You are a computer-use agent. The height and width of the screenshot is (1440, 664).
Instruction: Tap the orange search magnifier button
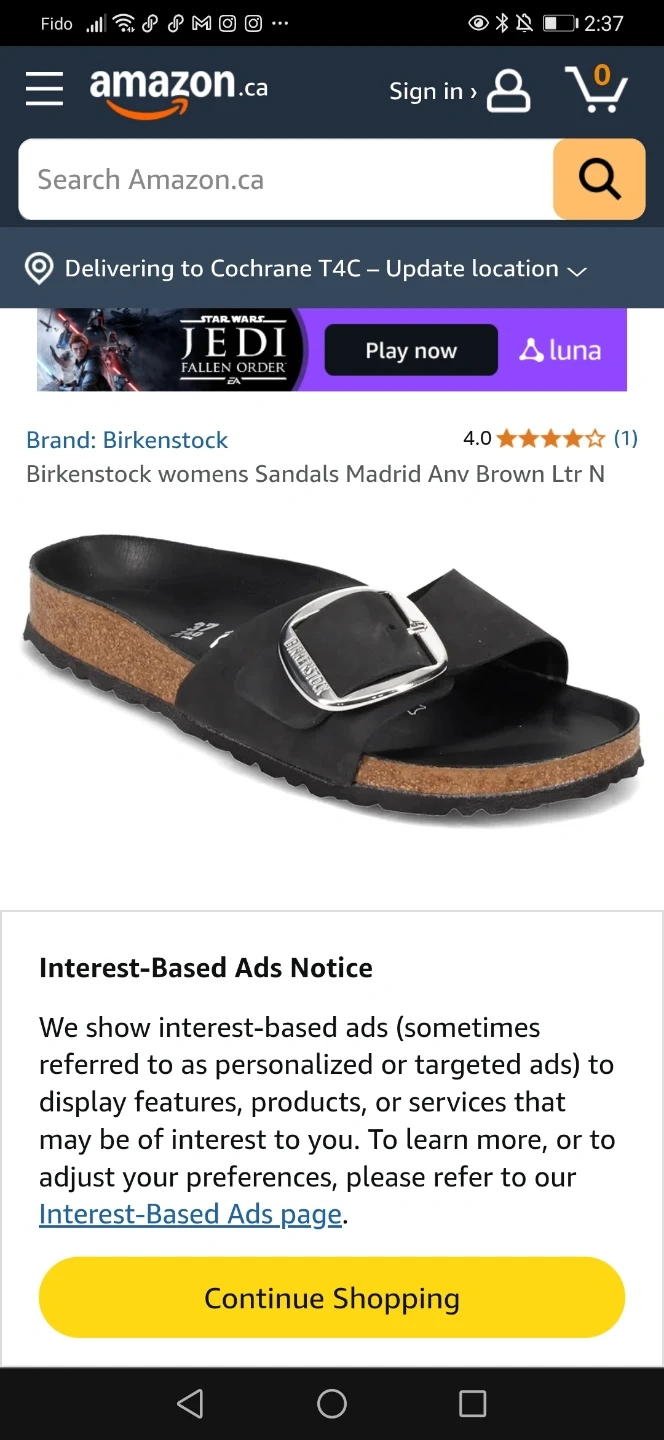pos(599,180)
